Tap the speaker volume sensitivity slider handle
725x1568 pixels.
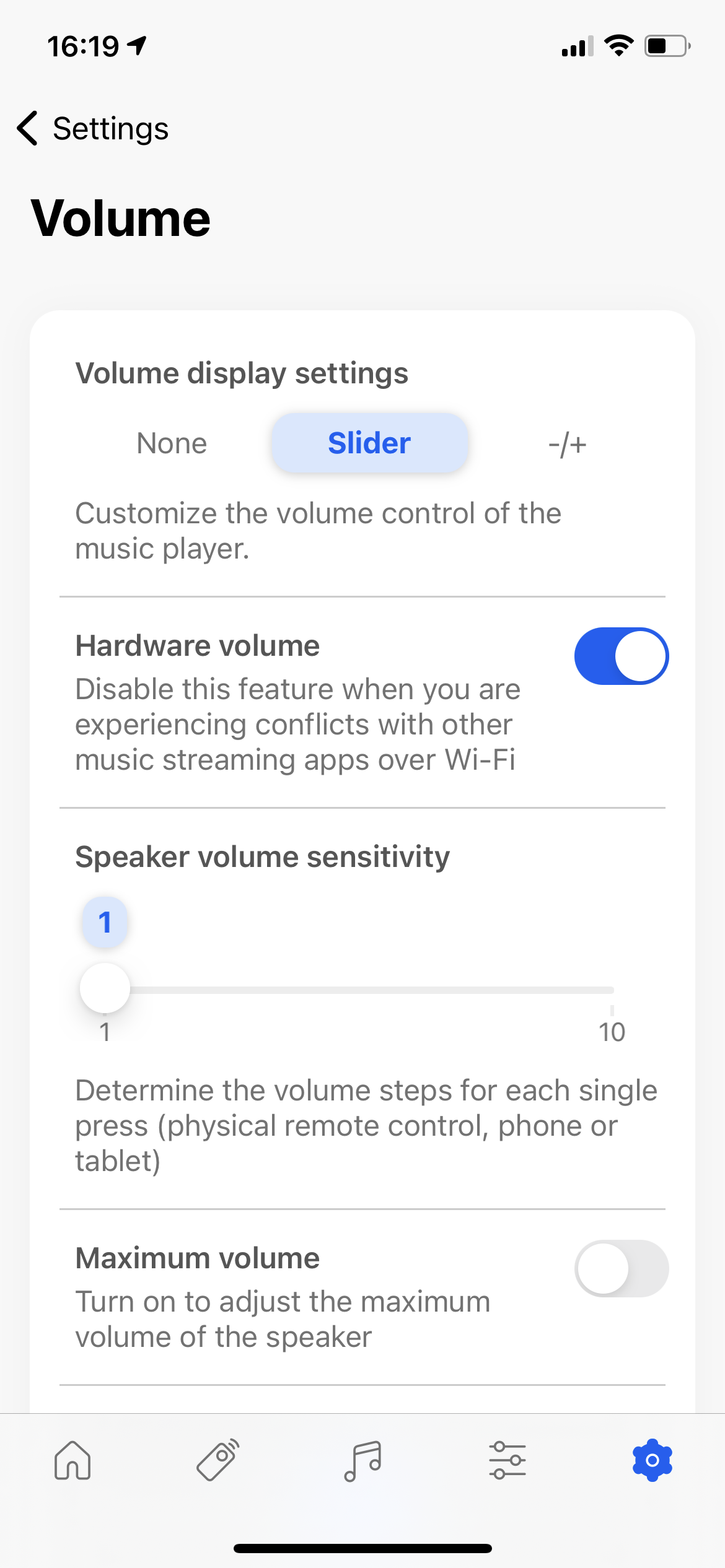coord(105,988)
